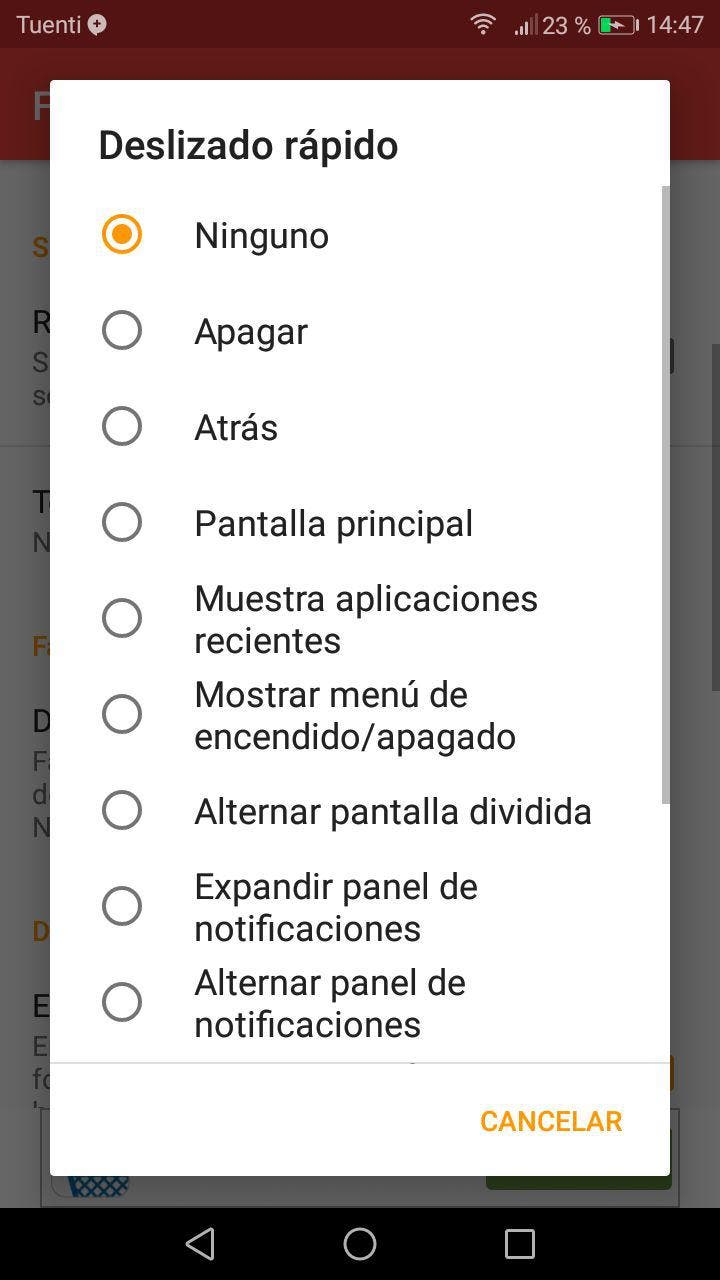Choose Apagar as quick swipe action
Viewport: 720px width, 1280px height.
[122, 330]
